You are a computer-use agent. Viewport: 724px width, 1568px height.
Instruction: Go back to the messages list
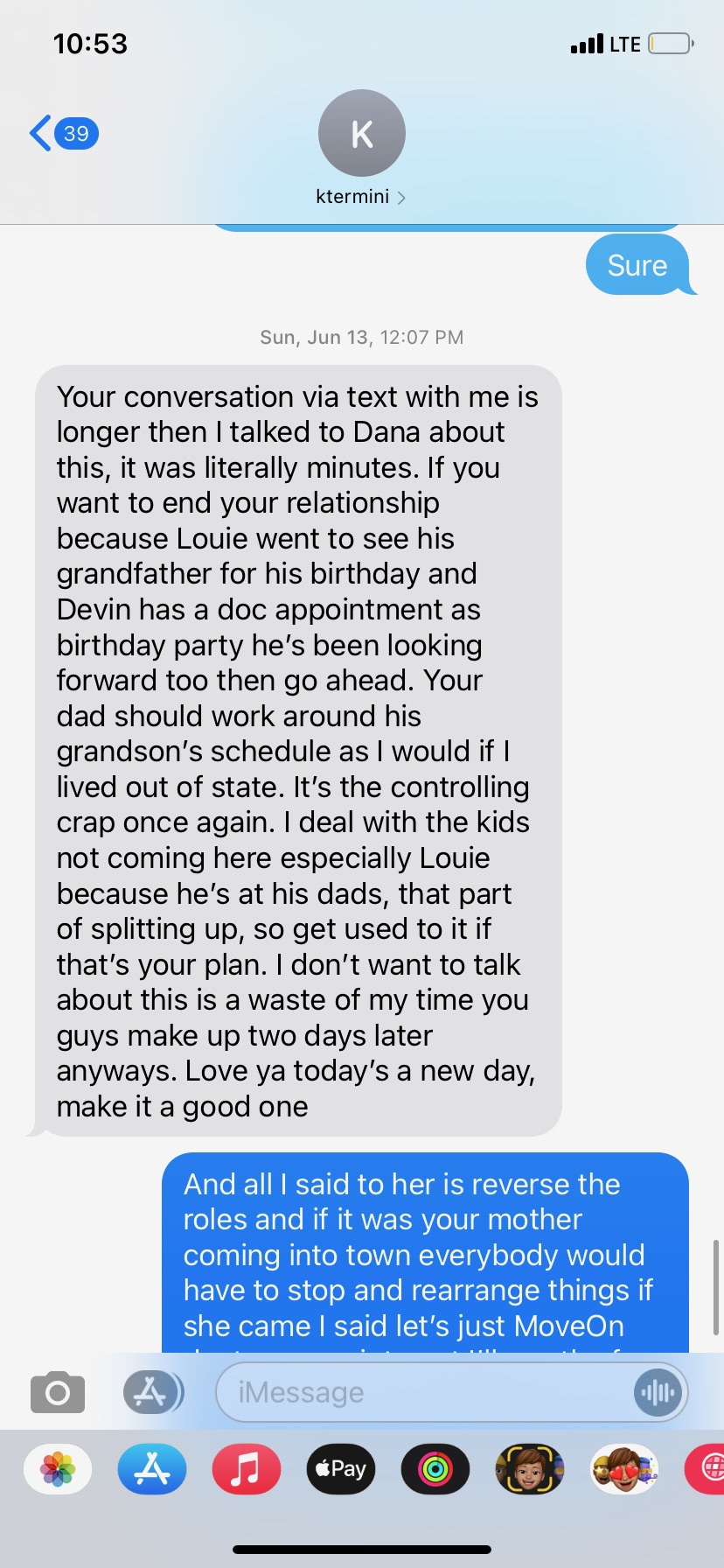click(x=63, y=134)
